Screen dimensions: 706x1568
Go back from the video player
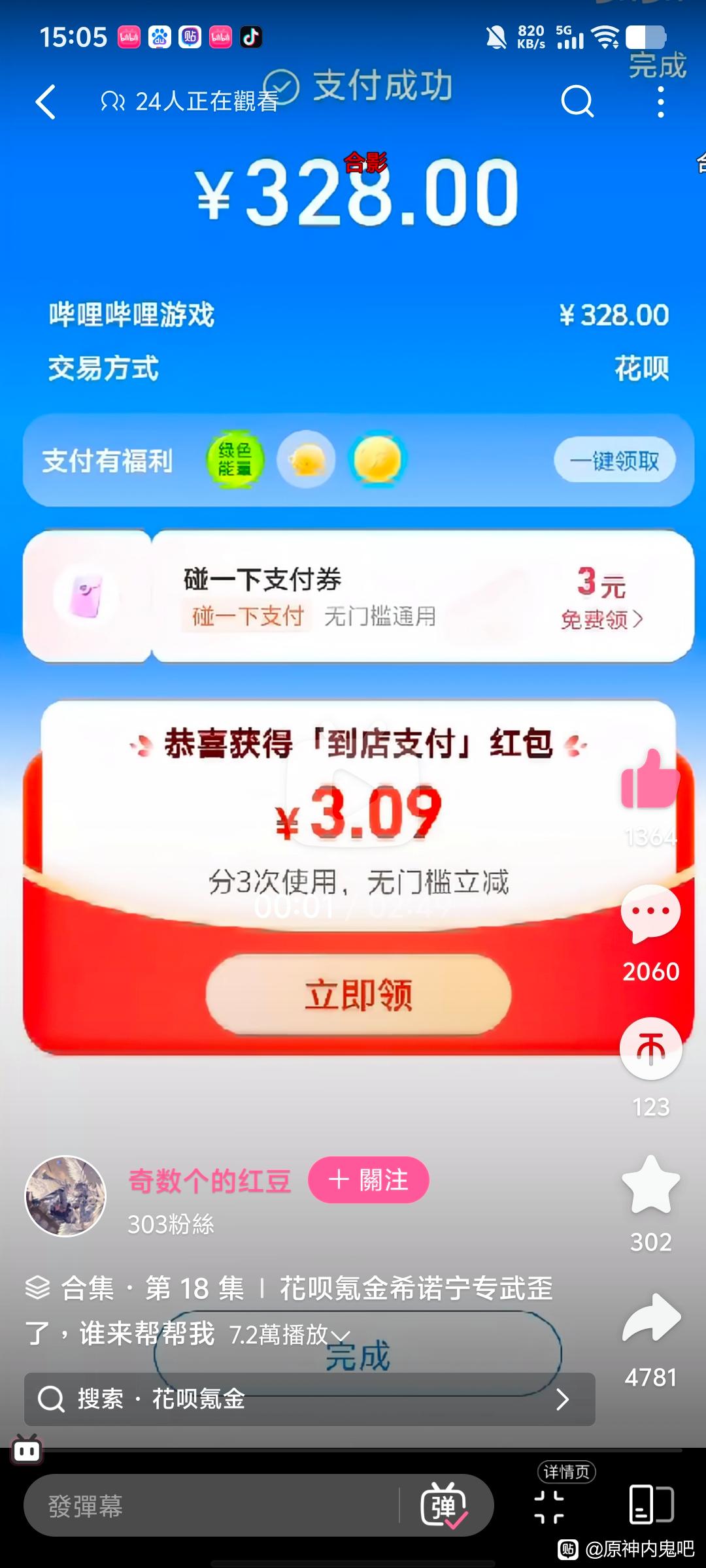point(46,103)
